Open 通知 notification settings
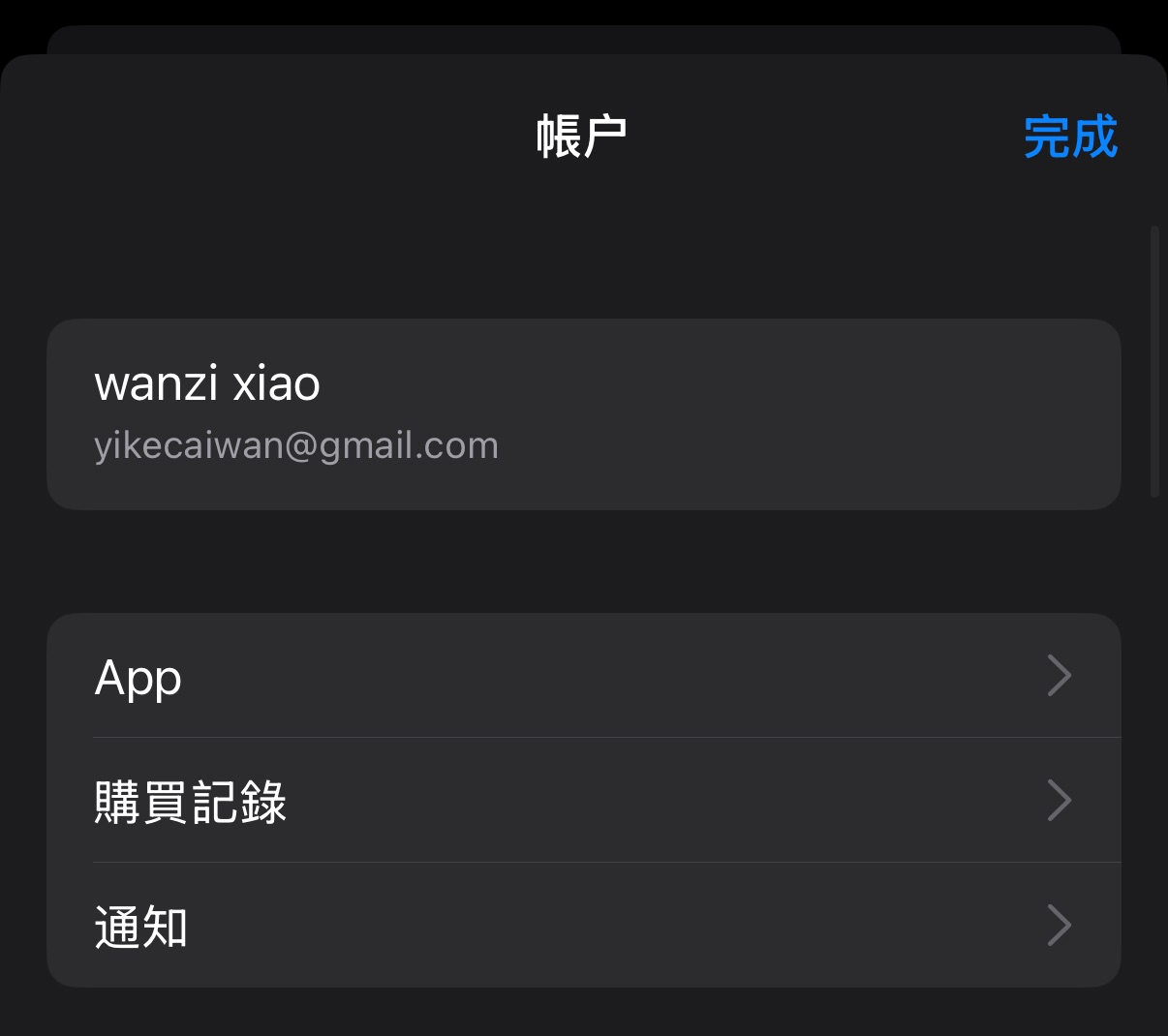 pos(583,926)
